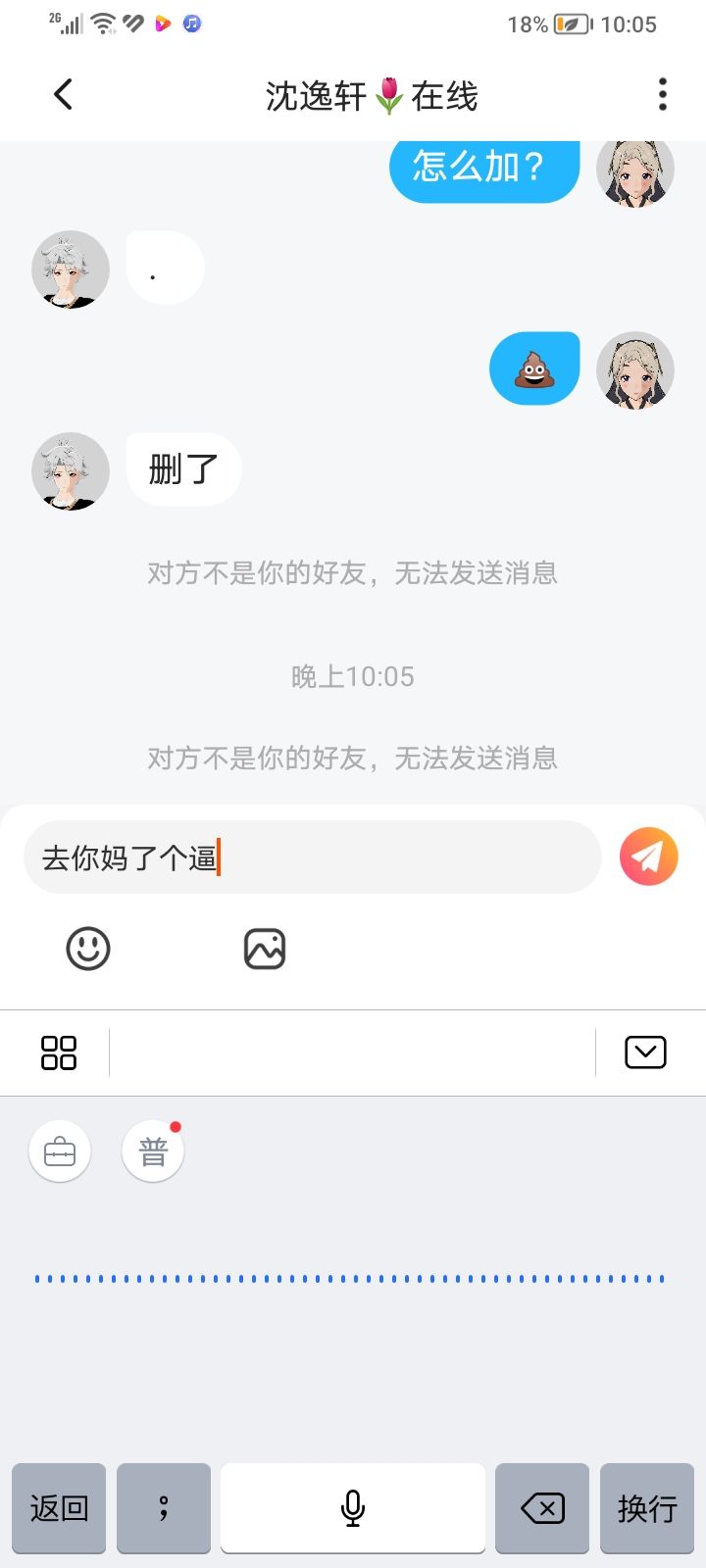Open my avatar beside the 怎么加？ message
This screenshot has height=1568, width=706.
635,172
